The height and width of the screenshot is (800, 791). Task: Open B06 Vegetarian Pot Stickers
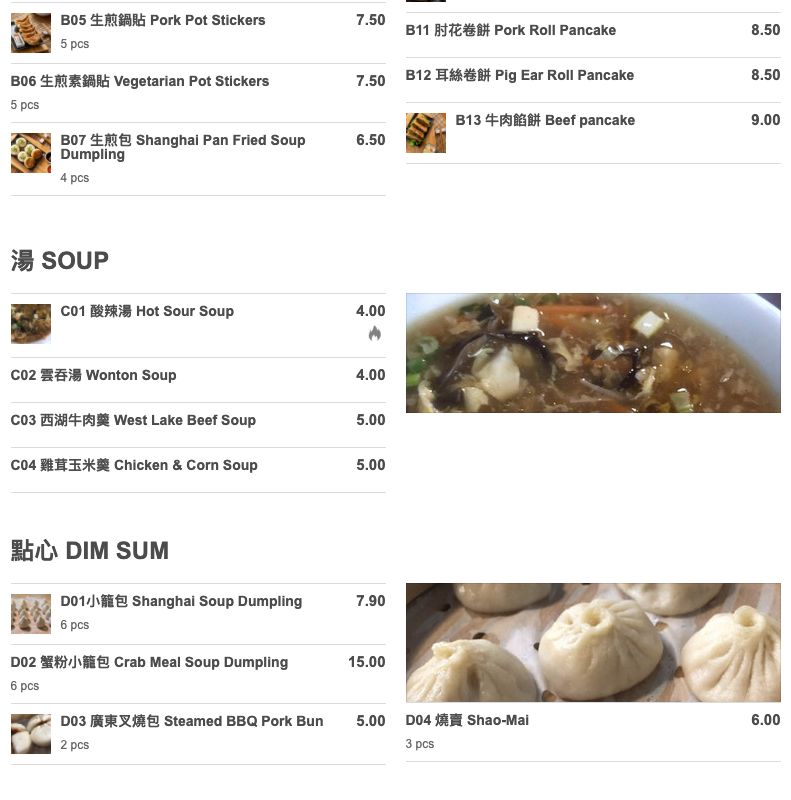[x=140, y=81]
